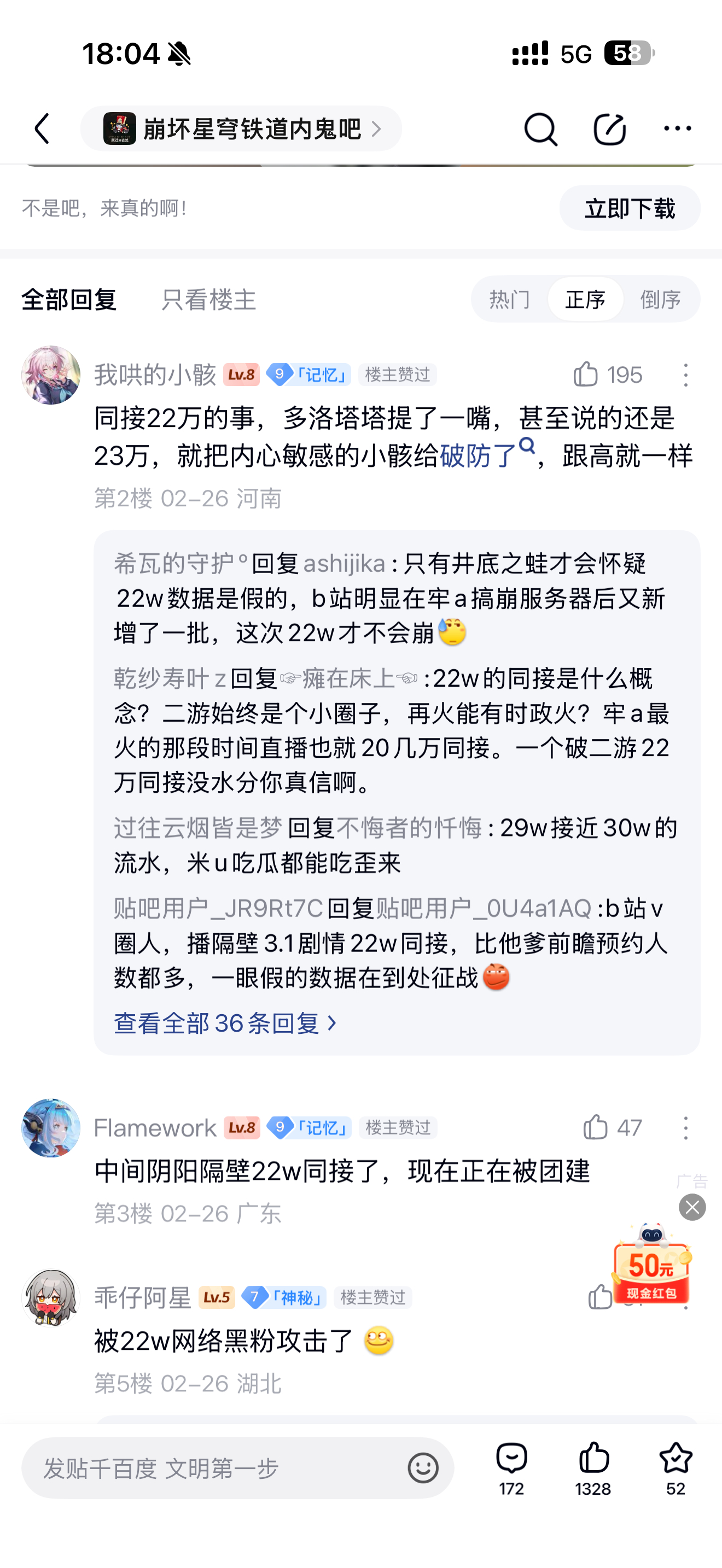Like Flamework's comment
The image size is (722, 1568).
tap(611, 1127)
